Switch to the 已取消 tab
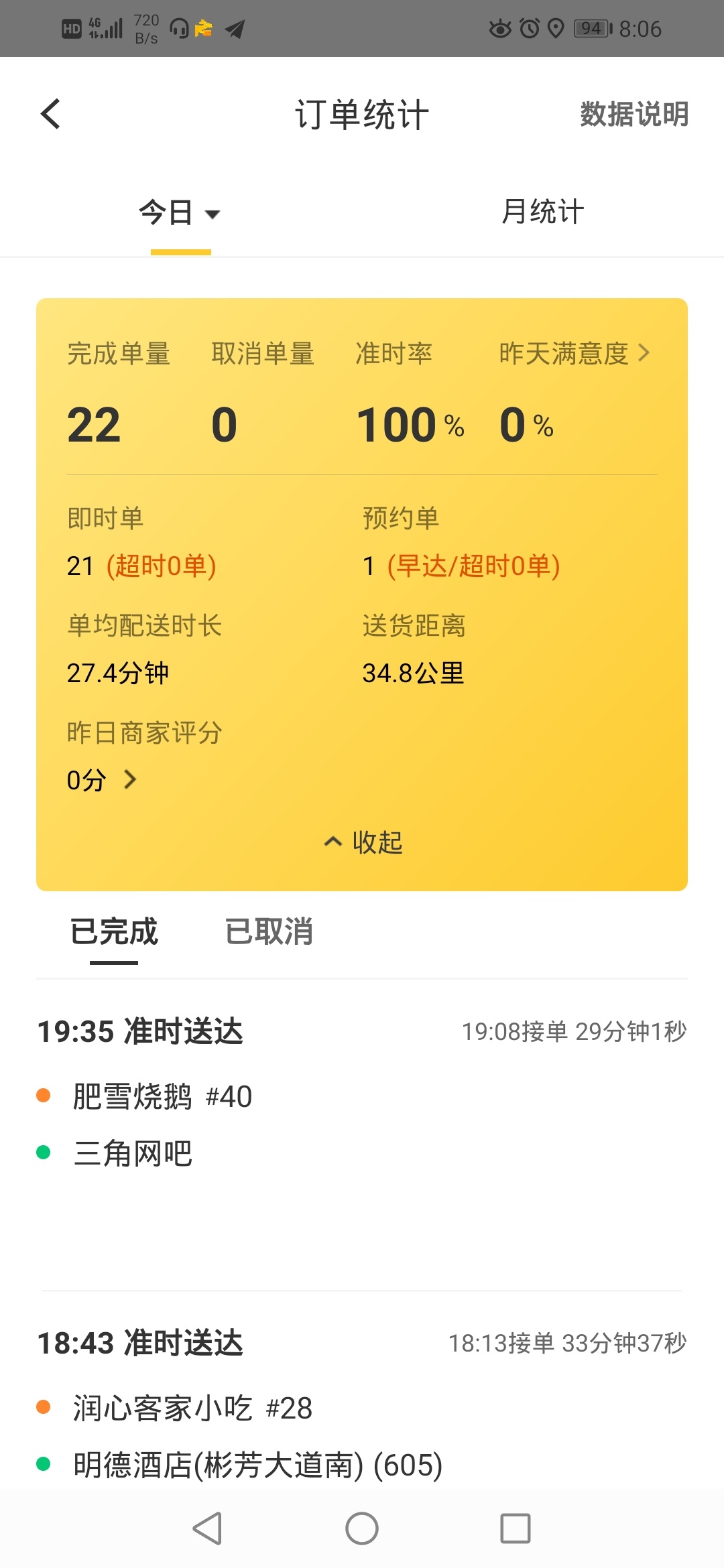The height and width of the screenshot is (1568, 724). [269, 931]
